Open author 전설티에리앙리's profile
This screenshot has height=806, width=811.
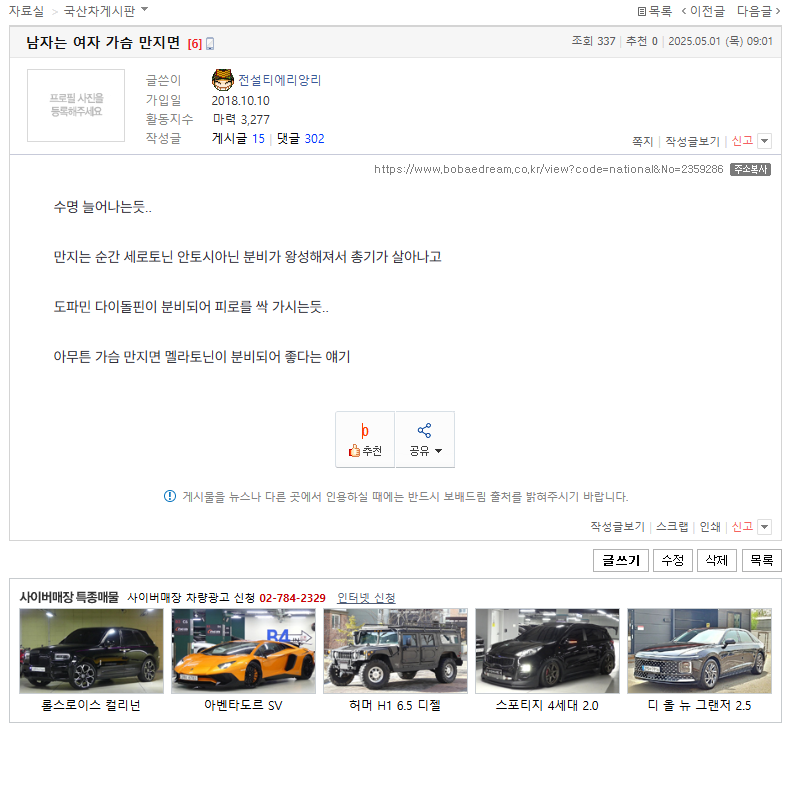[x=279, y=80]
